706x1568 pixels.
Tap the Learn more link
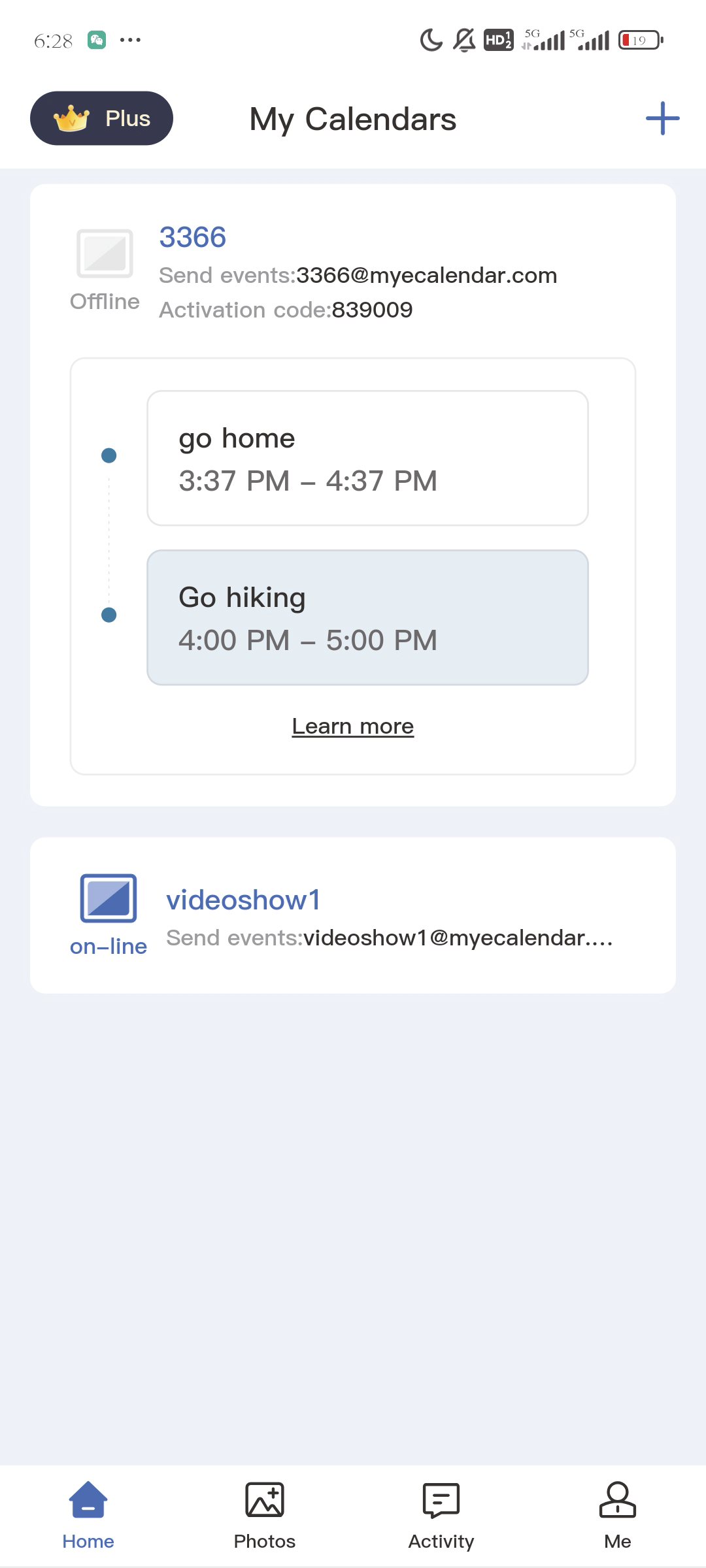(353, 725)
